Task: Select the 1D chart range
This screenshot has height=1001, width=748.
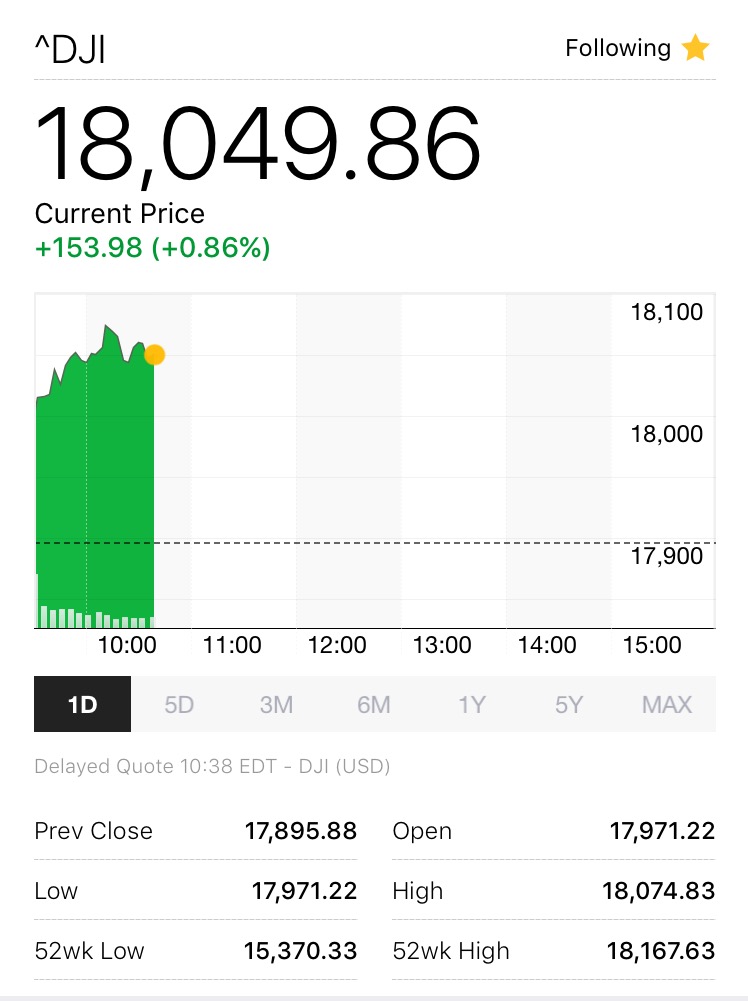Action: click(82, 704)
